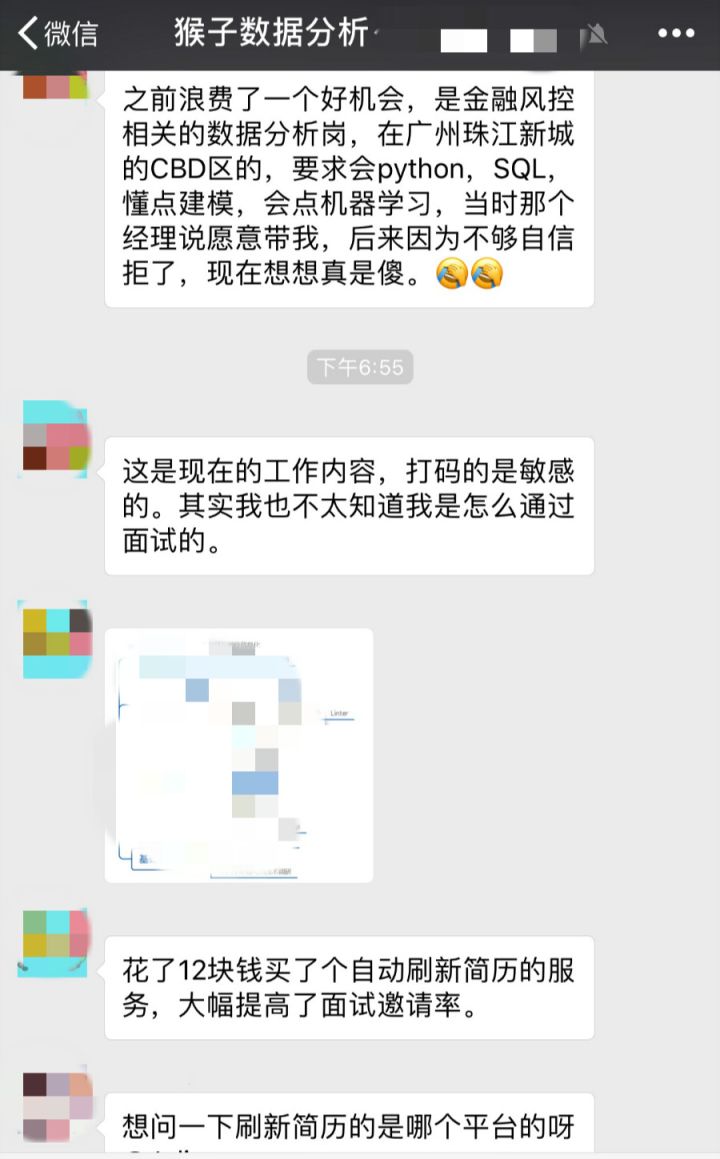
Task: Tap avatar beside the 工作内容 message
Action: 55,436
